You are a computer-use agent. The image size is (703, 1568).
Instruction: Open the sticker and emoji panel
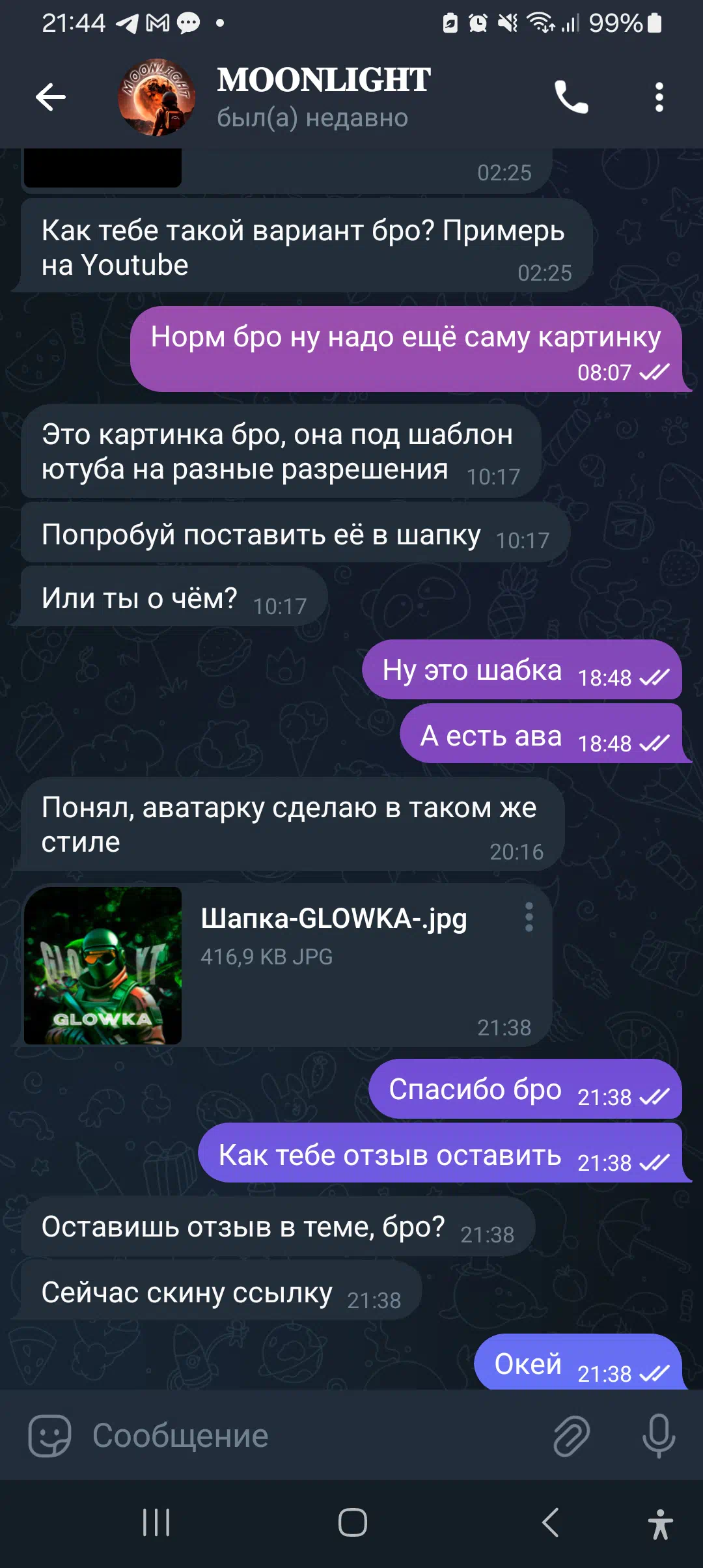(x=49, y=1436)
